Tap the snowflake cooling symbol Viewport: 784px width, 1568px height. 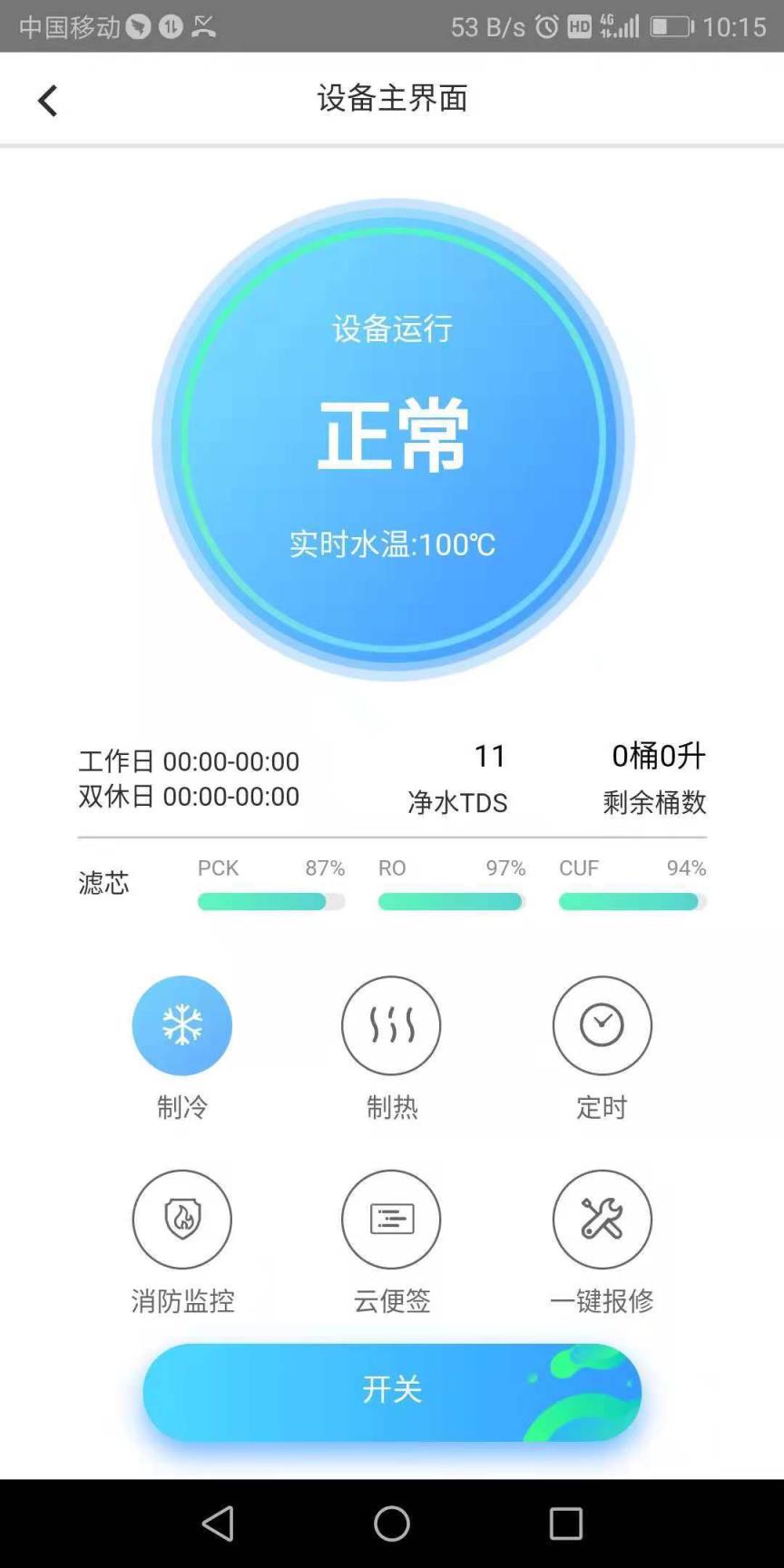pos(181,1025)
